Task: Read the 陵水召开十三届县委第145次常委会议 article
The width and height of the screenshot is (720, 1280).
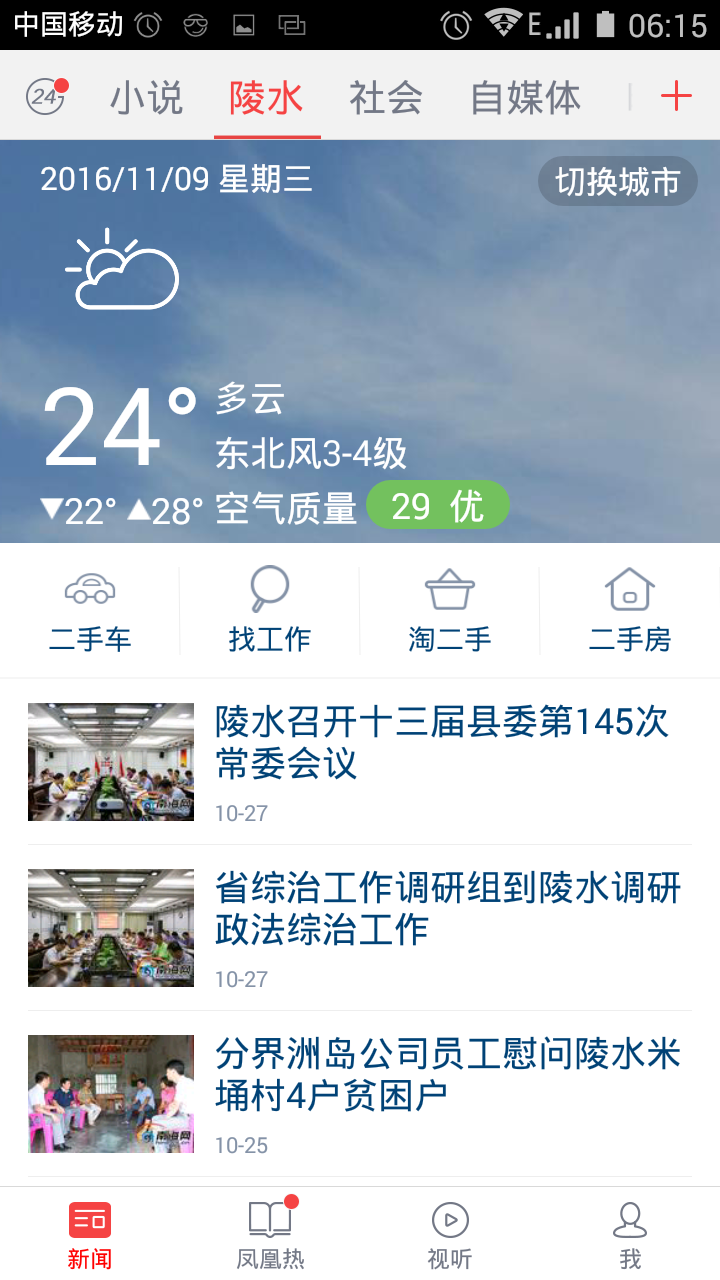Action: (441, 743)
